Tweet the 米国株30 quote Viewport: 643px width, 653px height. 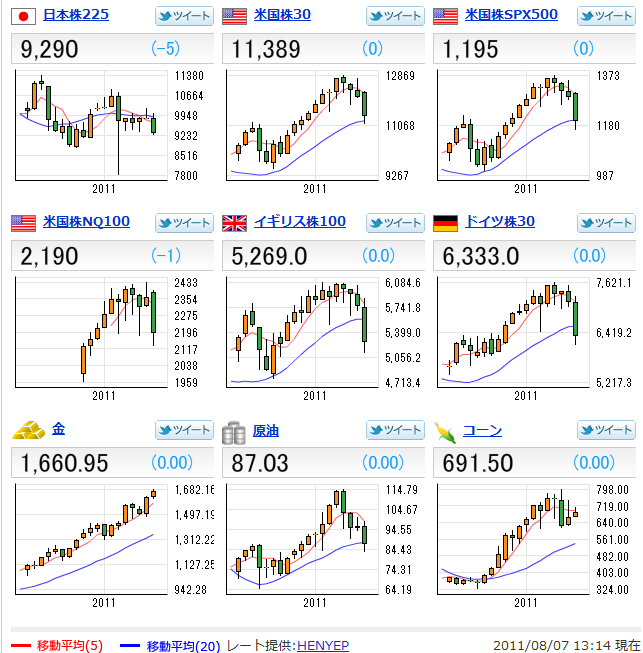[x=395, y=15]
